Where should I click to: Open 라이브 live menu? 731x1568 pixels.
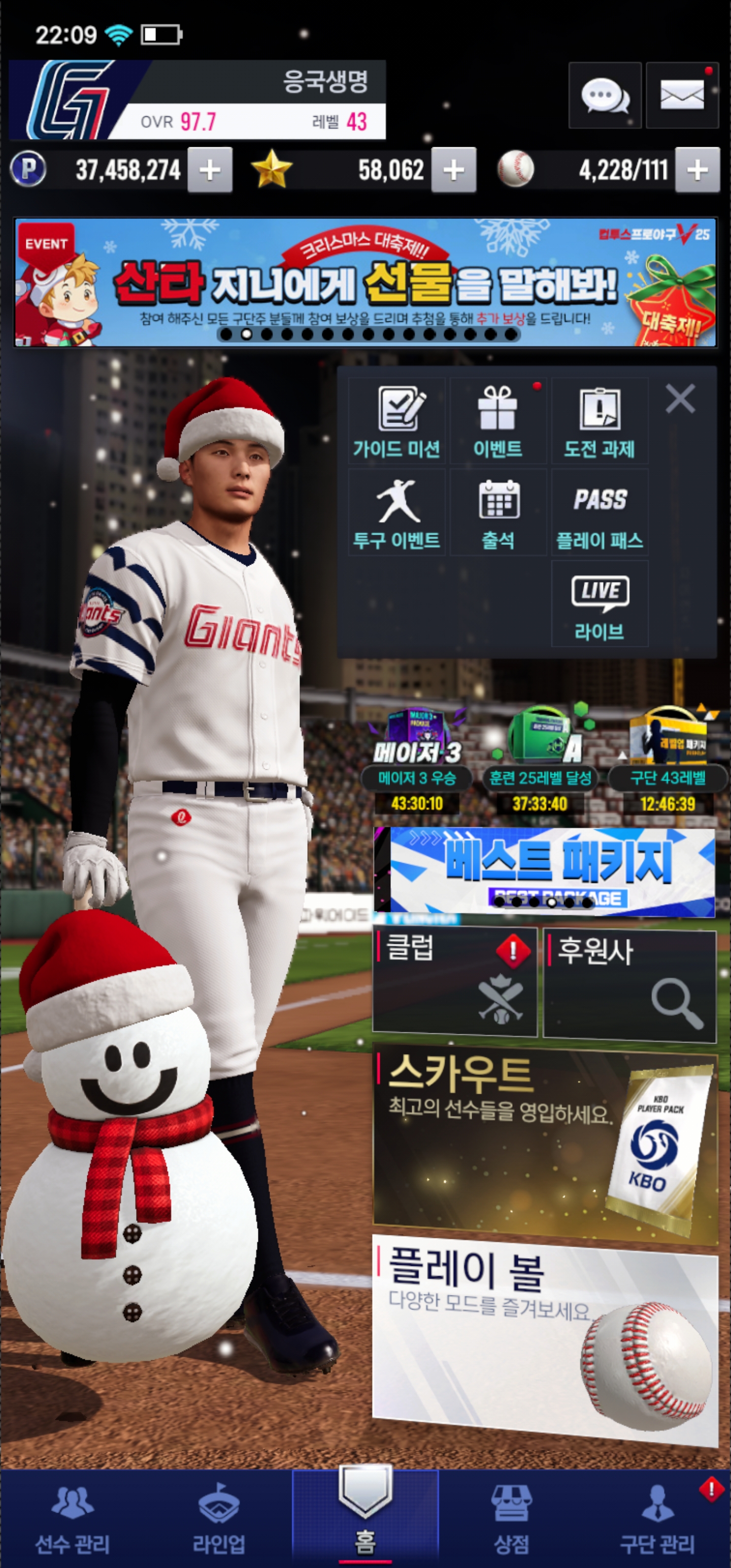point(600,604)
